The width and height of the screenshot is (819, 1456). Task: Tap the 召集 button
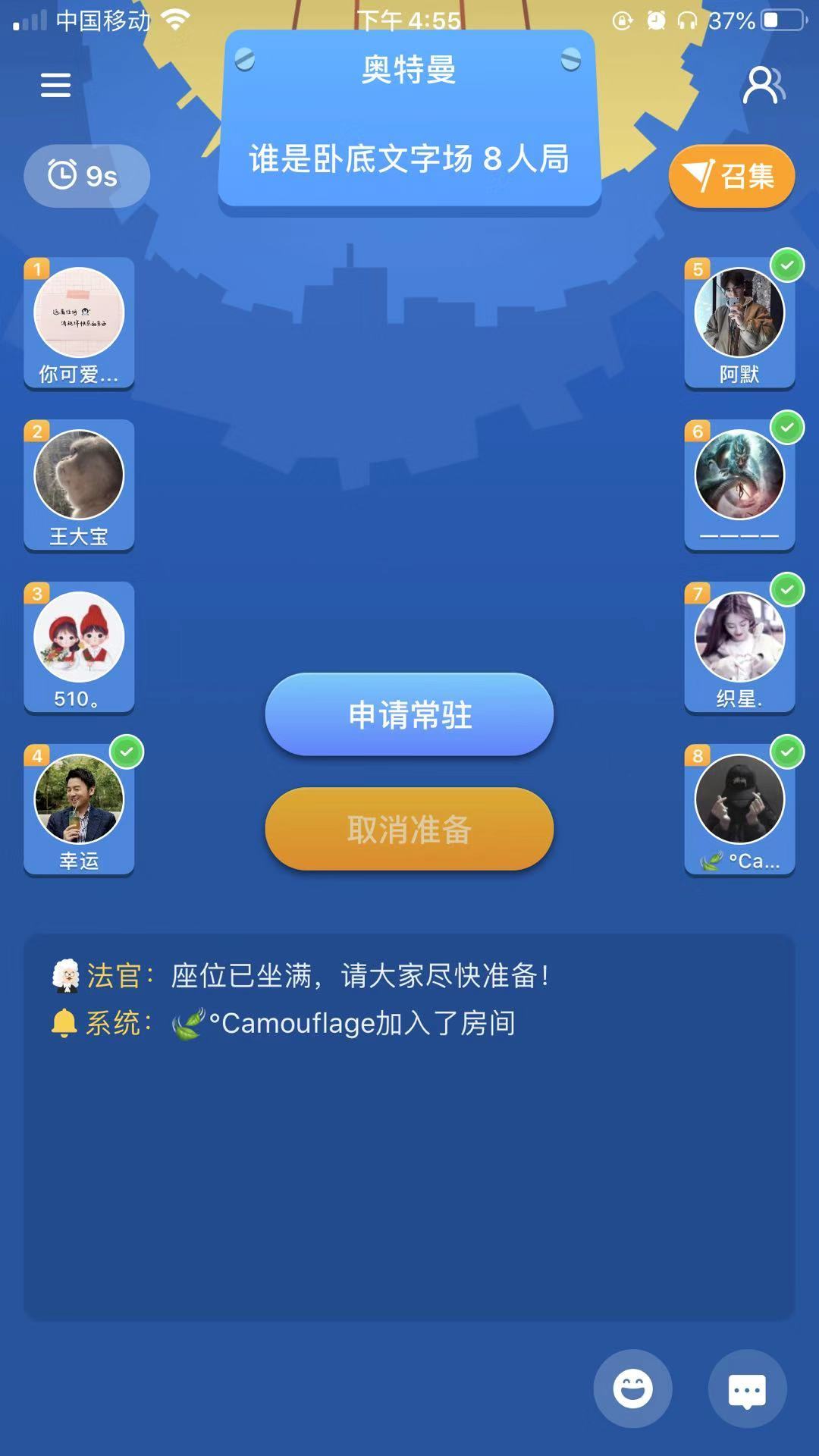click(731, 176)
